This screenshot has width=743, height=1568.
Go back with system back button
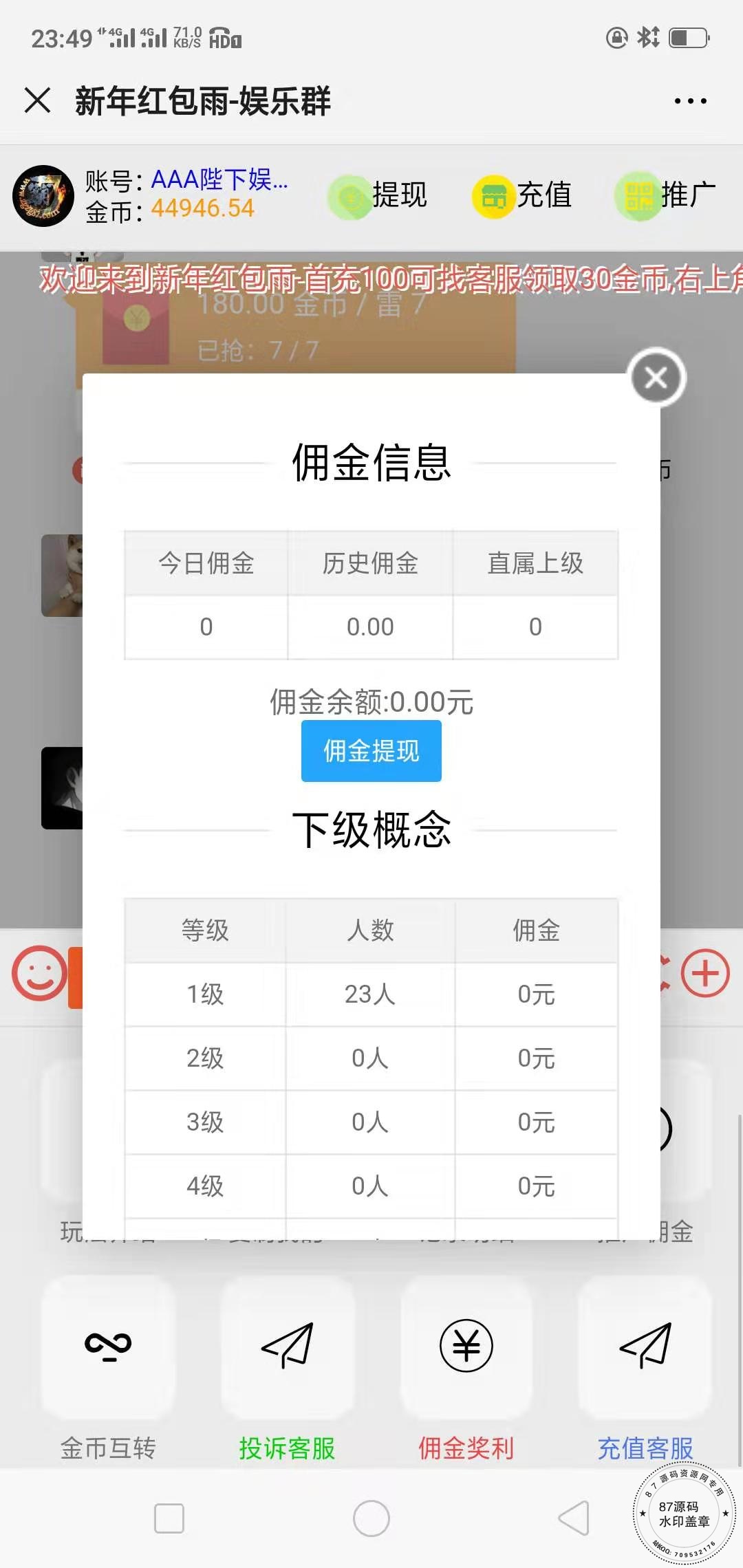574,1518
